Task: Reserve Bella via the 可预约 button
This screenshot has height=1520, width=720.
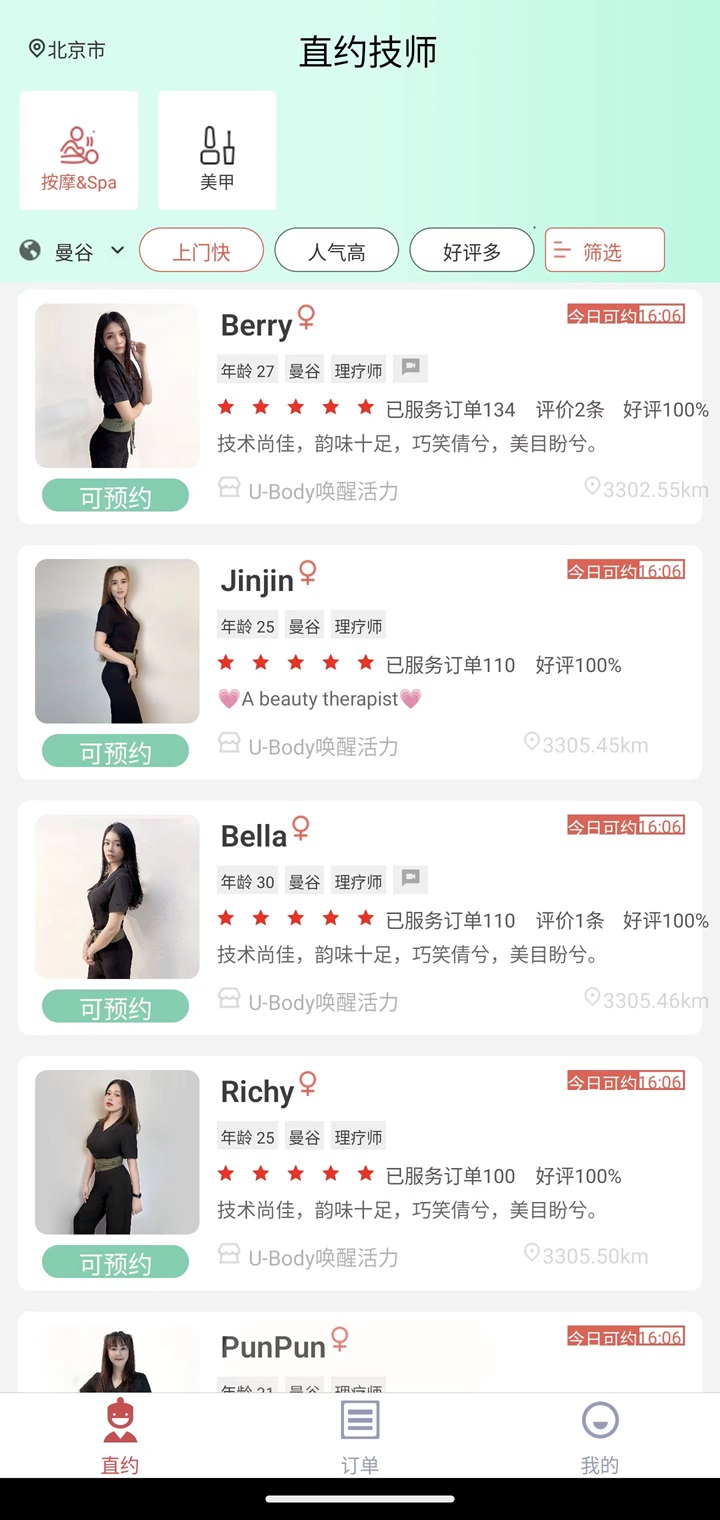Action: click(115, 1007)
